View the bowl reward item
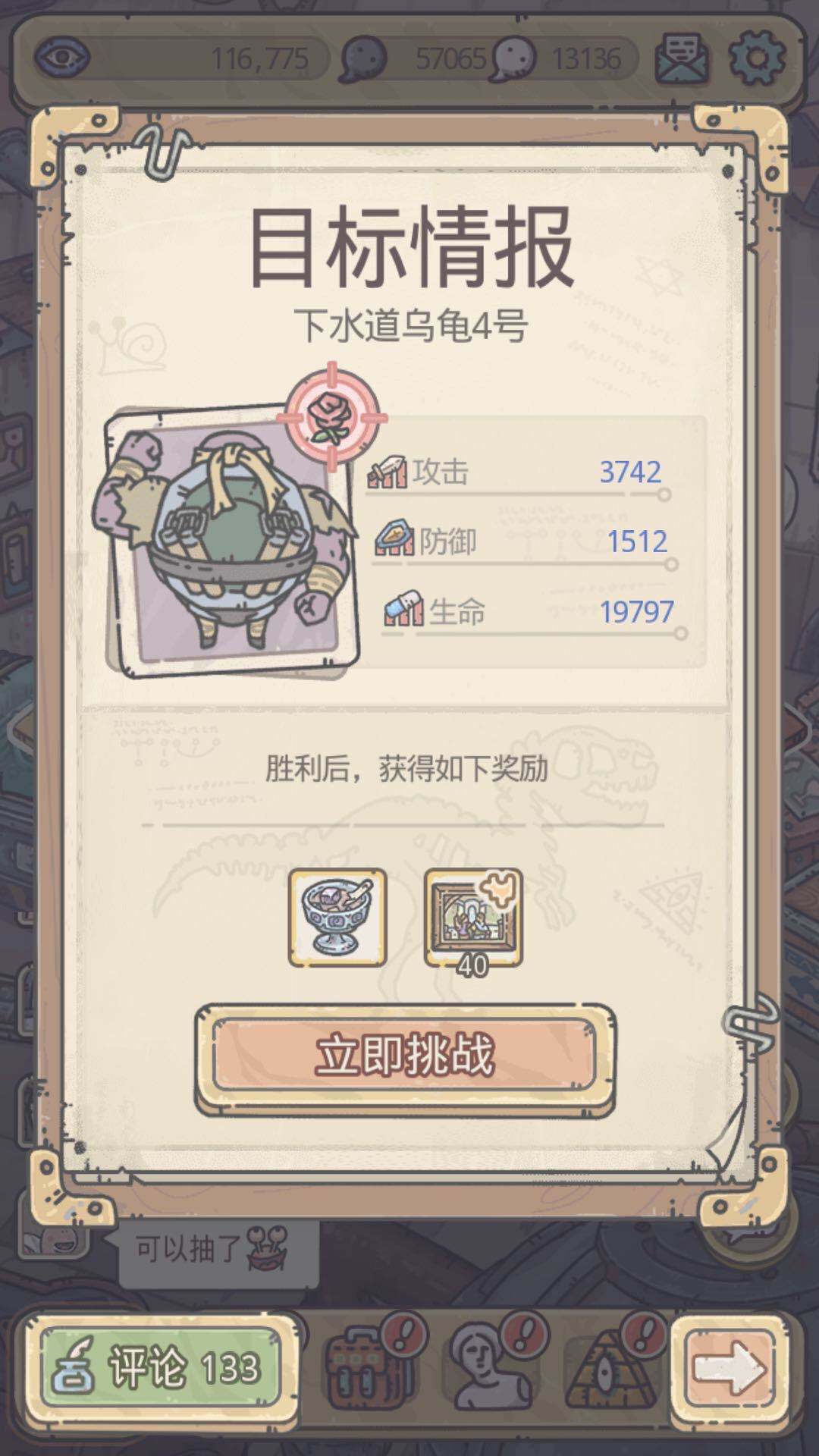The width and height of the screenshot is (819, 1456). 337,918
